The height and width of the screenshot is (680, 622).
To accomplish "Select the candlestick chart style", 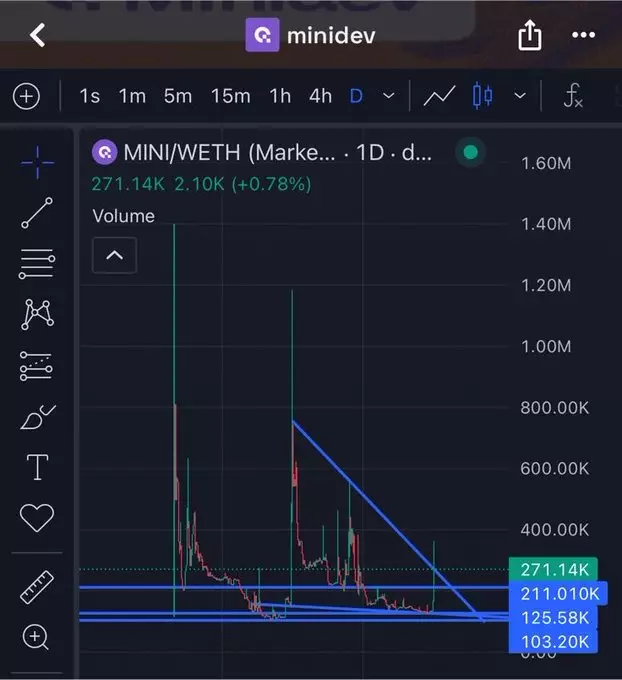I will (x=483, y=96).
